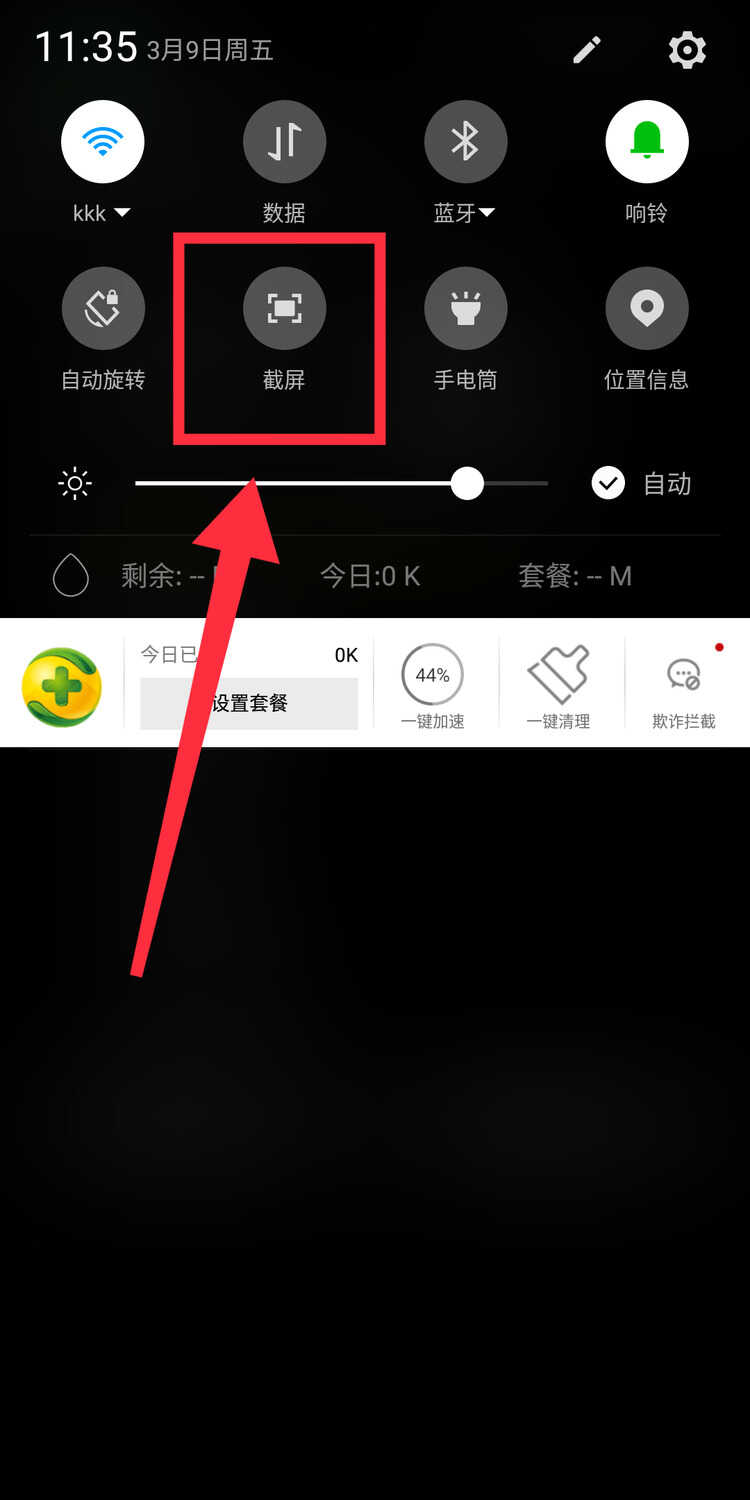This screenshot has width=750, height=1500.
Task: Toggle the Wi-Fi kkk tile
Action: [103, 142]
